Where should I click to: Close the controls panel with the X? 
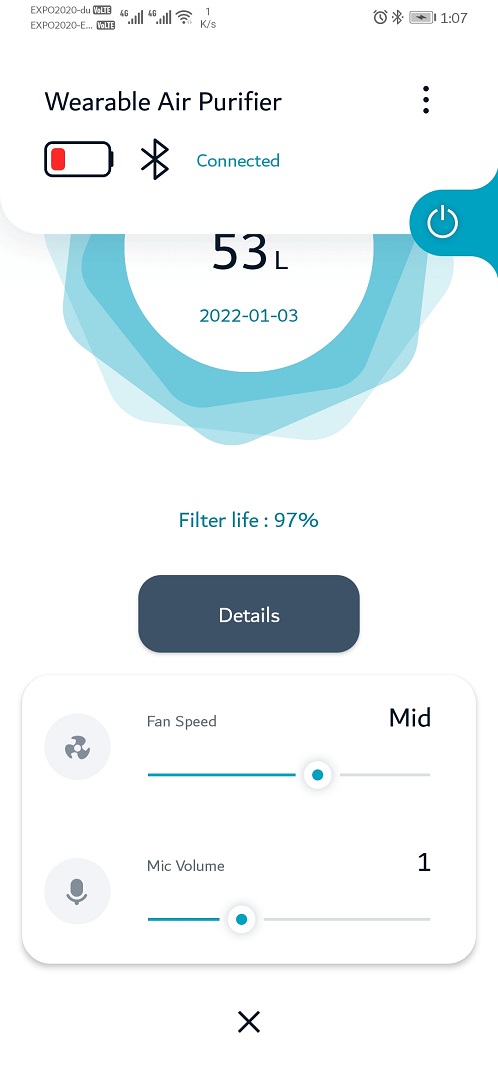point(249,1022)
